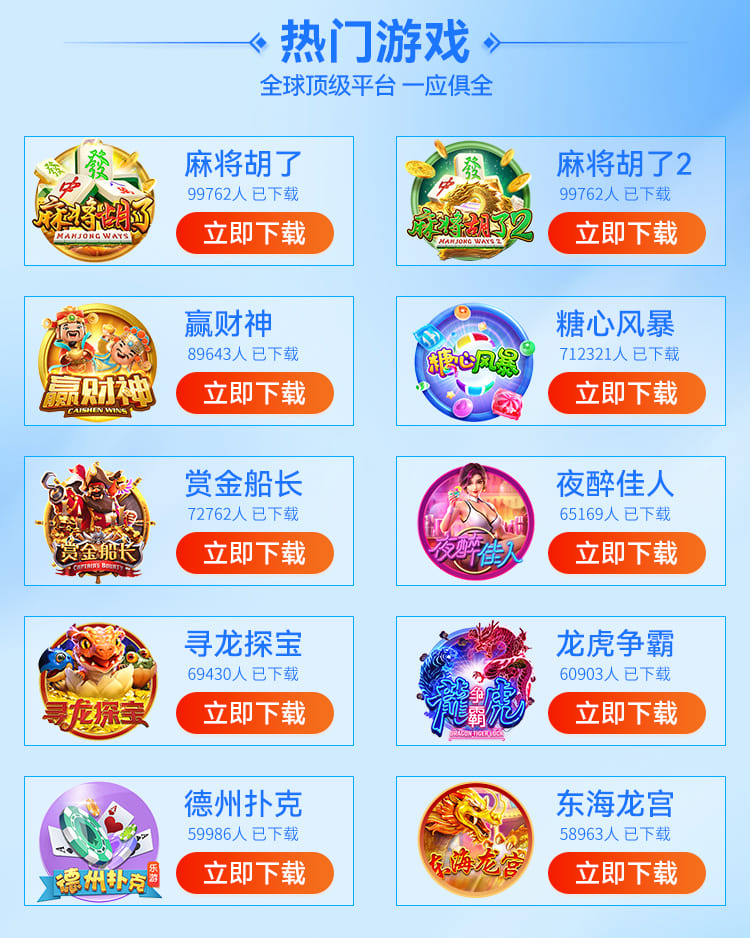Click the 麻将胡了2 game icon
750x938 pixels.
pyautogui.click(x=465, y=200)
